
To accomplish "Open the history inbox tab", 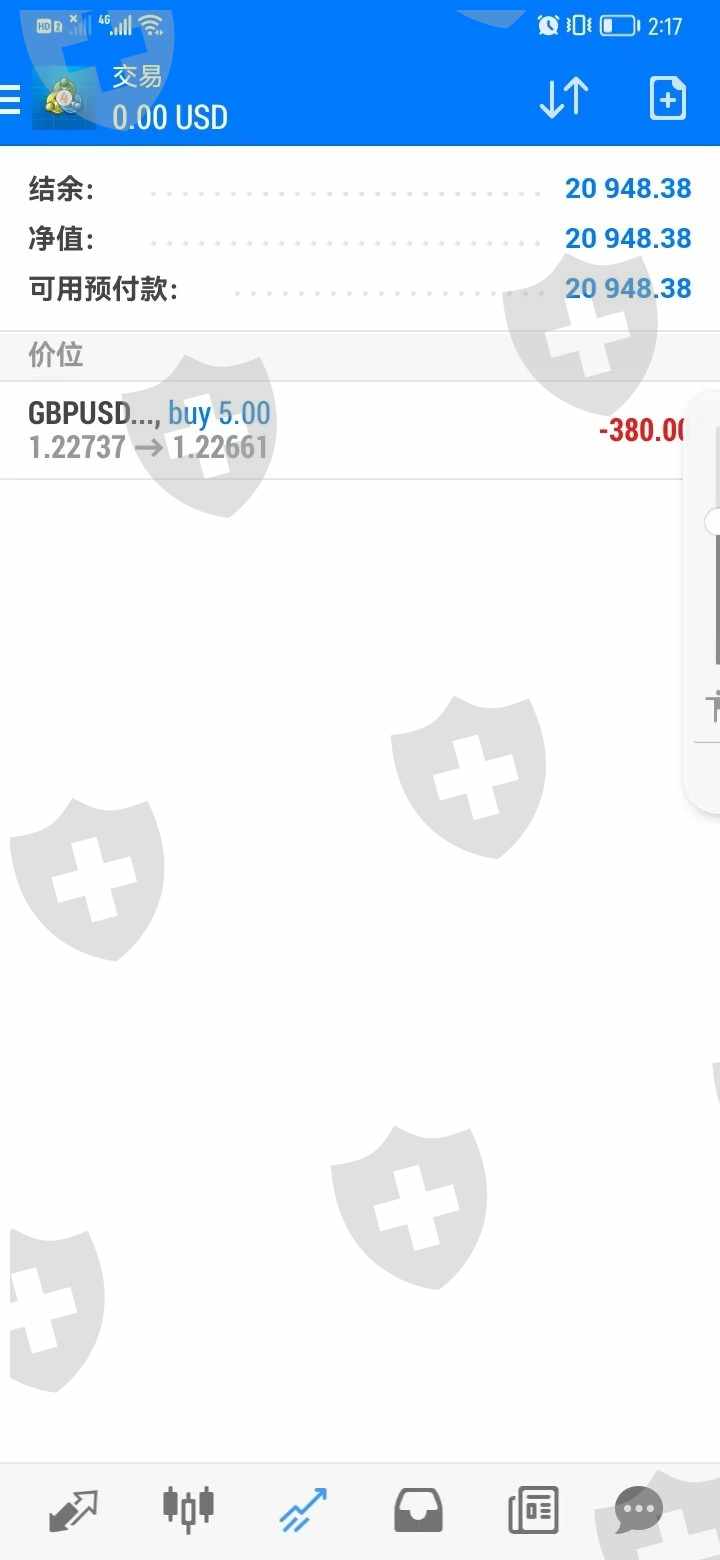I will (x=418, y=1510).
